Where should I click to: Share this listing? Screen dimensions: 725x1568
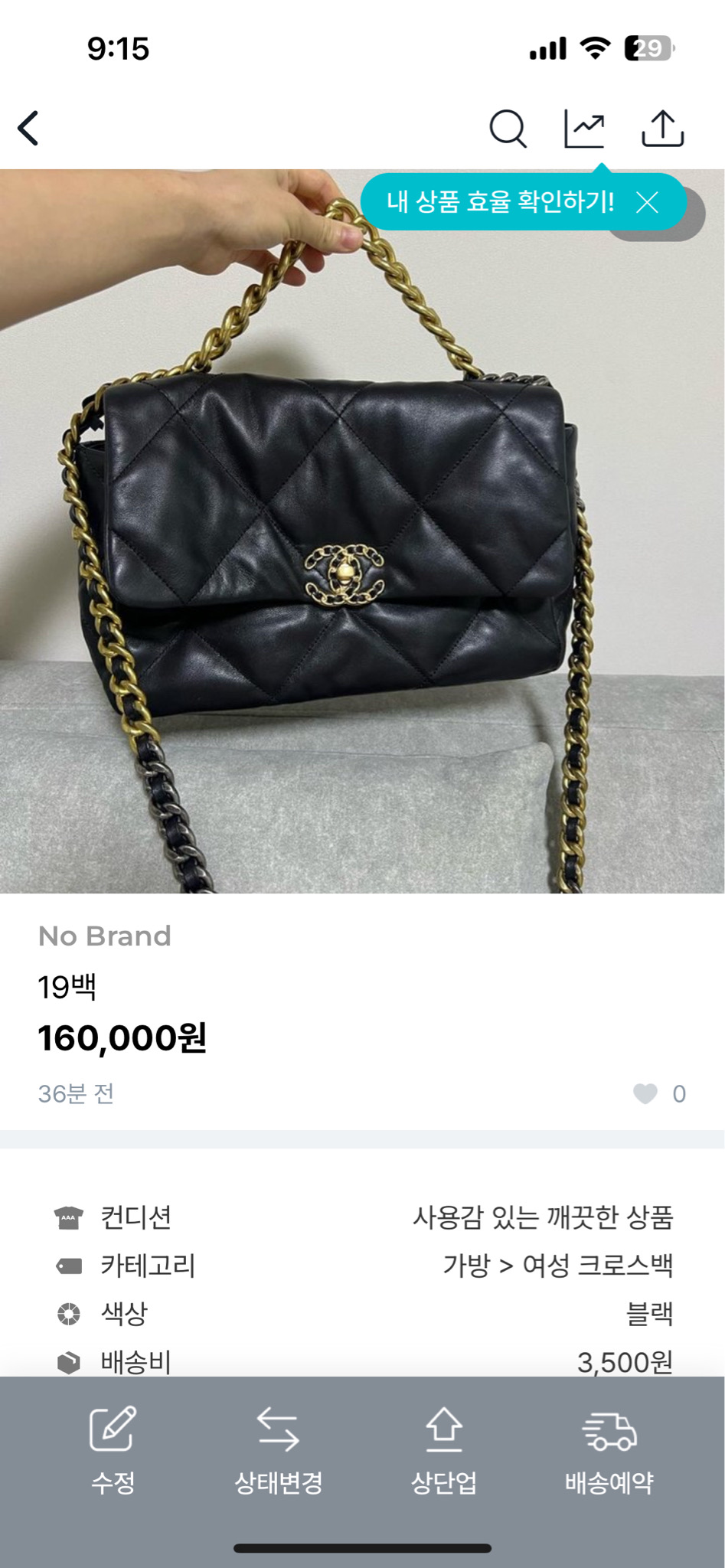662,128
